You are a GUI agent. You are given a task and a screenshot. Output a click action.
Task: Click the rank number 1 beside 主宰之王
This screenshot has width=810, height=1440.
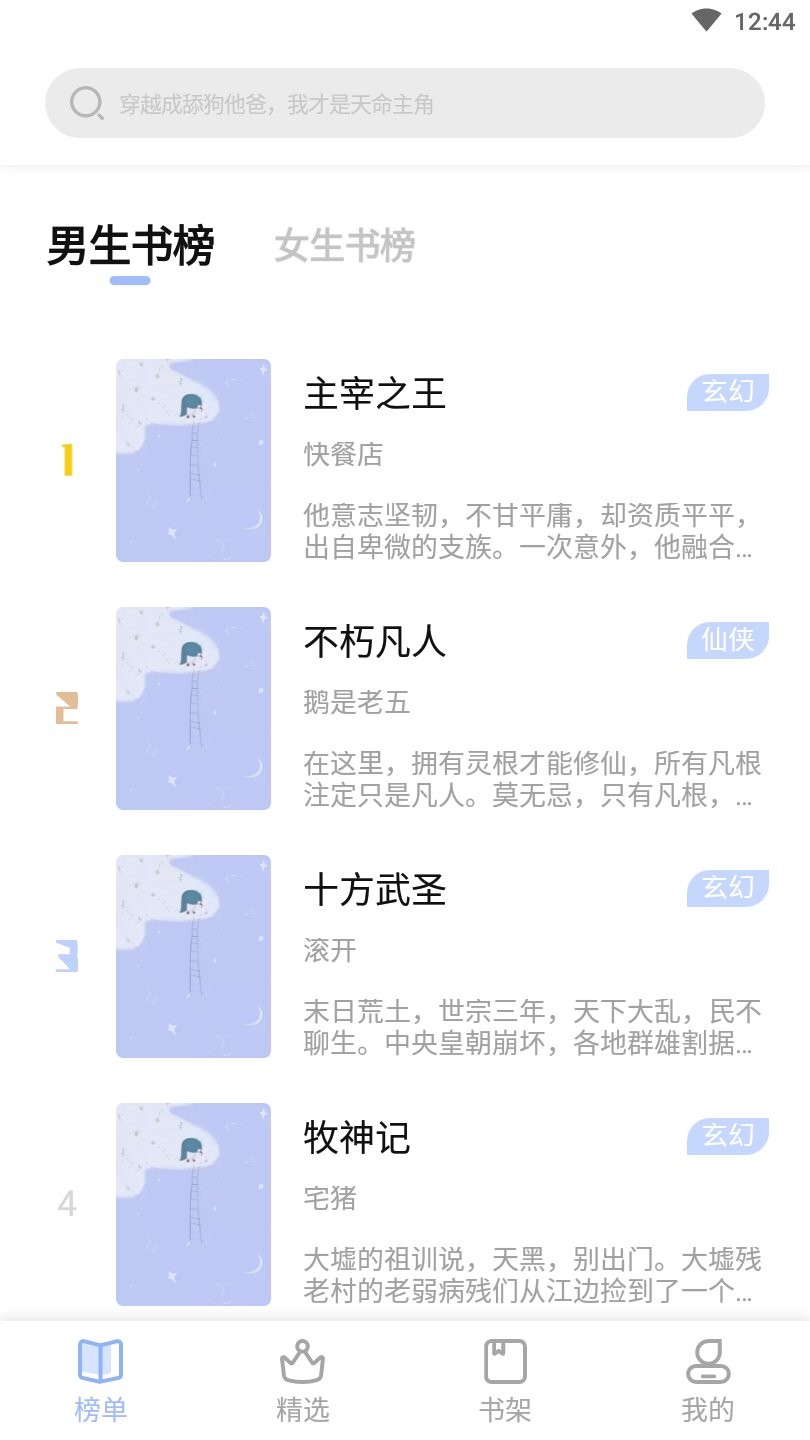pyautogui.click(x=66, y=460)
